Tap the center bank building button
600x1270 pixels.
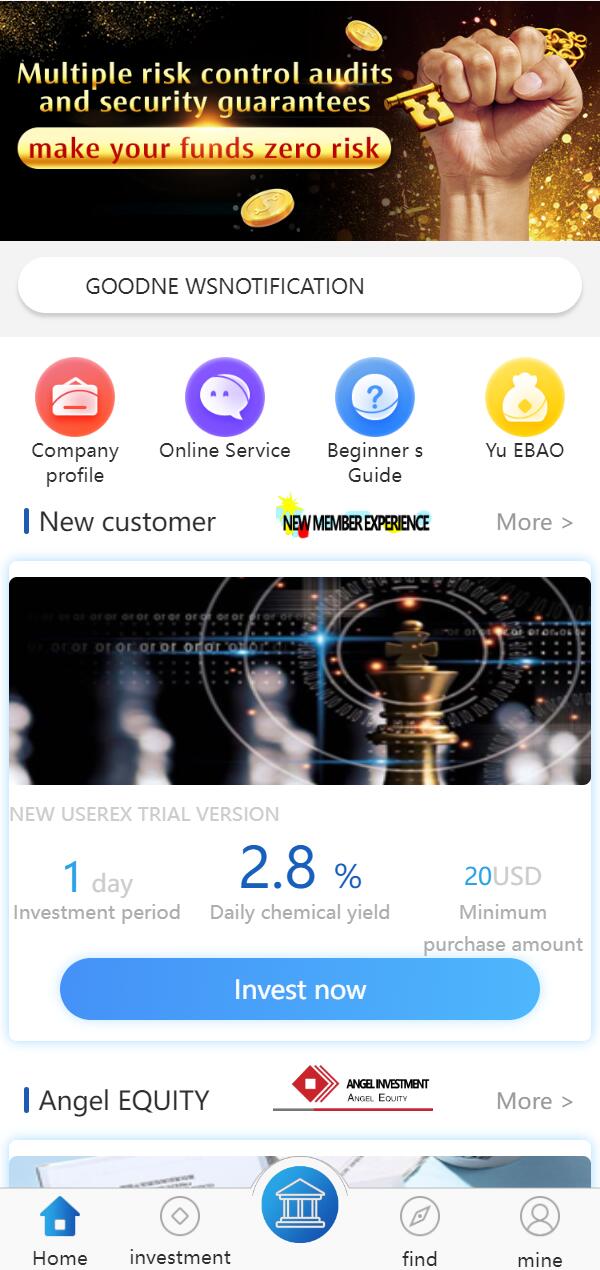tap(300, 1205)
